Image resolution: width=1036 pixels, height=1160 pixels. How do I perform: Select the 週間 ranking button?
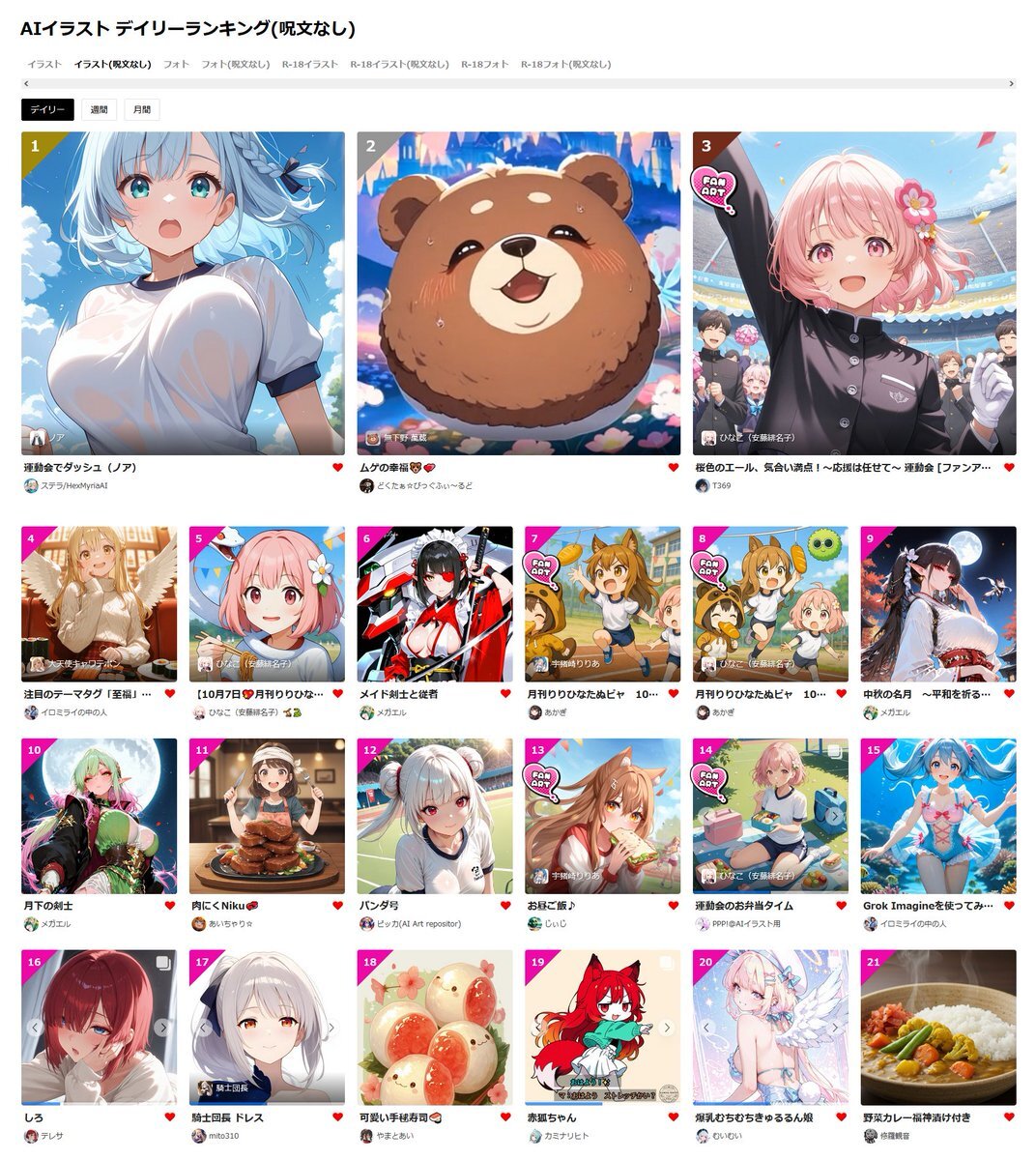pos(99,110)
